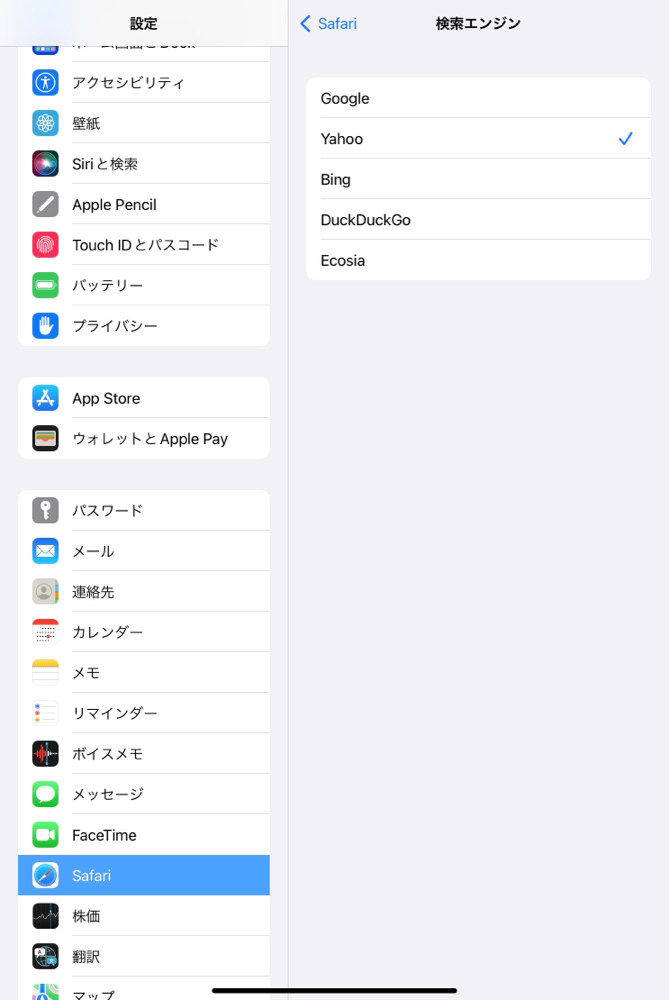Choose DuckDuckGo as search engine
The width and height of the screenshot is (669, 1000).
click(x=478, y=220)
